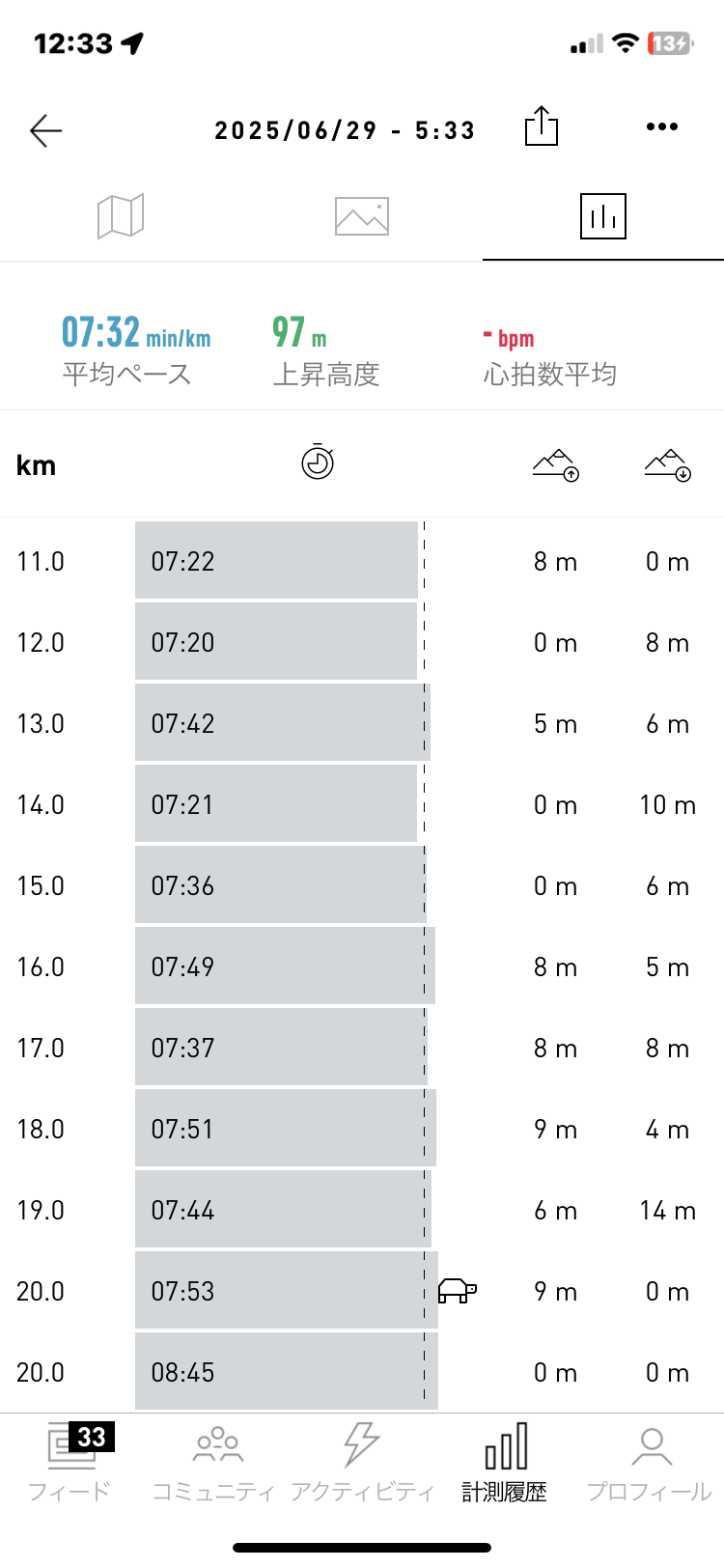Open the three-dot overflow menu
Image resolution: width=724 pixels, height=1568 pixels.
pos(662,126)
